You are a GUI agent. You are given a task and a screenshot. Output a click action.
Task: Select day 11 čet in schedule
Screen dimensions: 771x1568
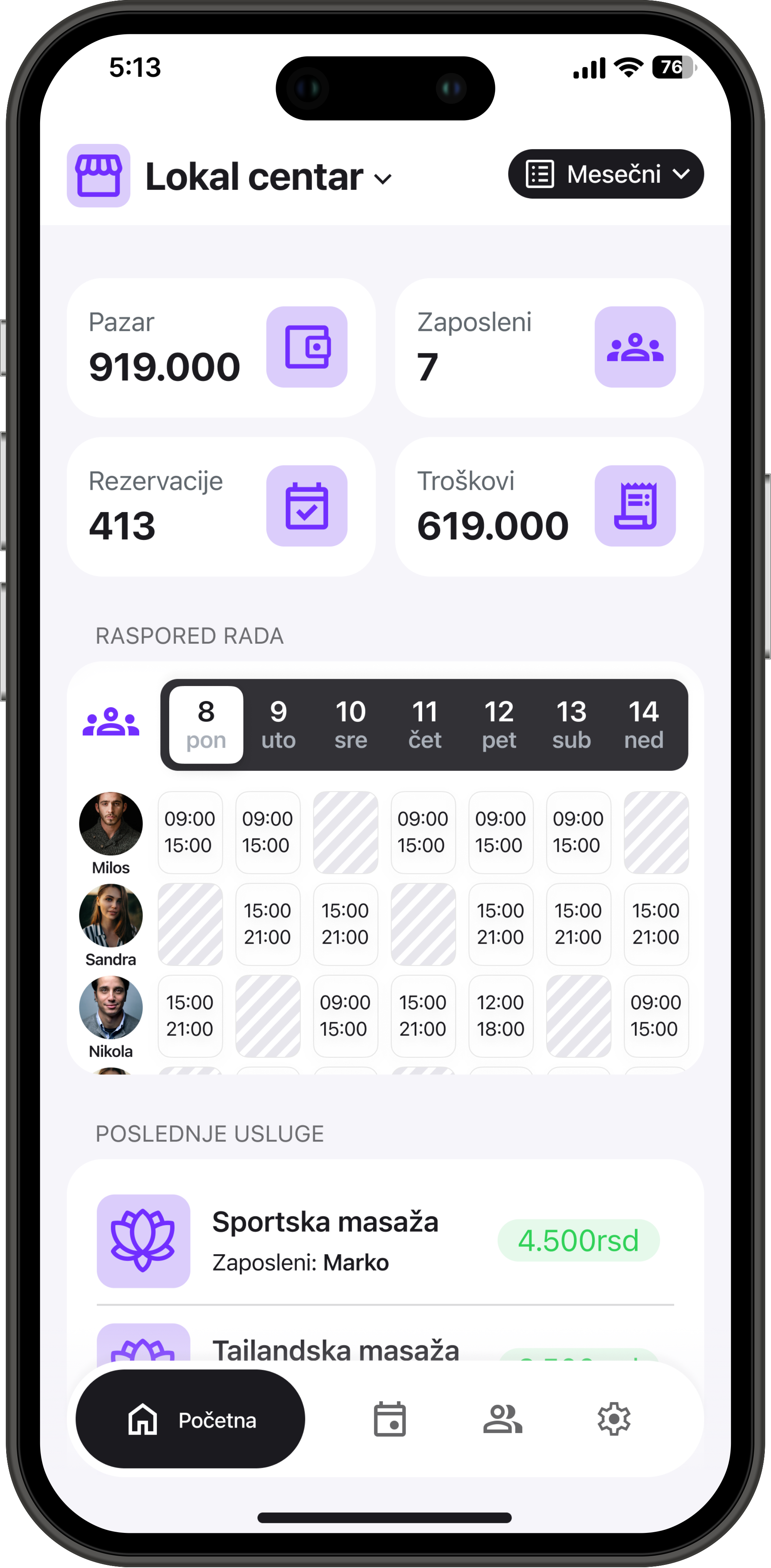point(425,724)
